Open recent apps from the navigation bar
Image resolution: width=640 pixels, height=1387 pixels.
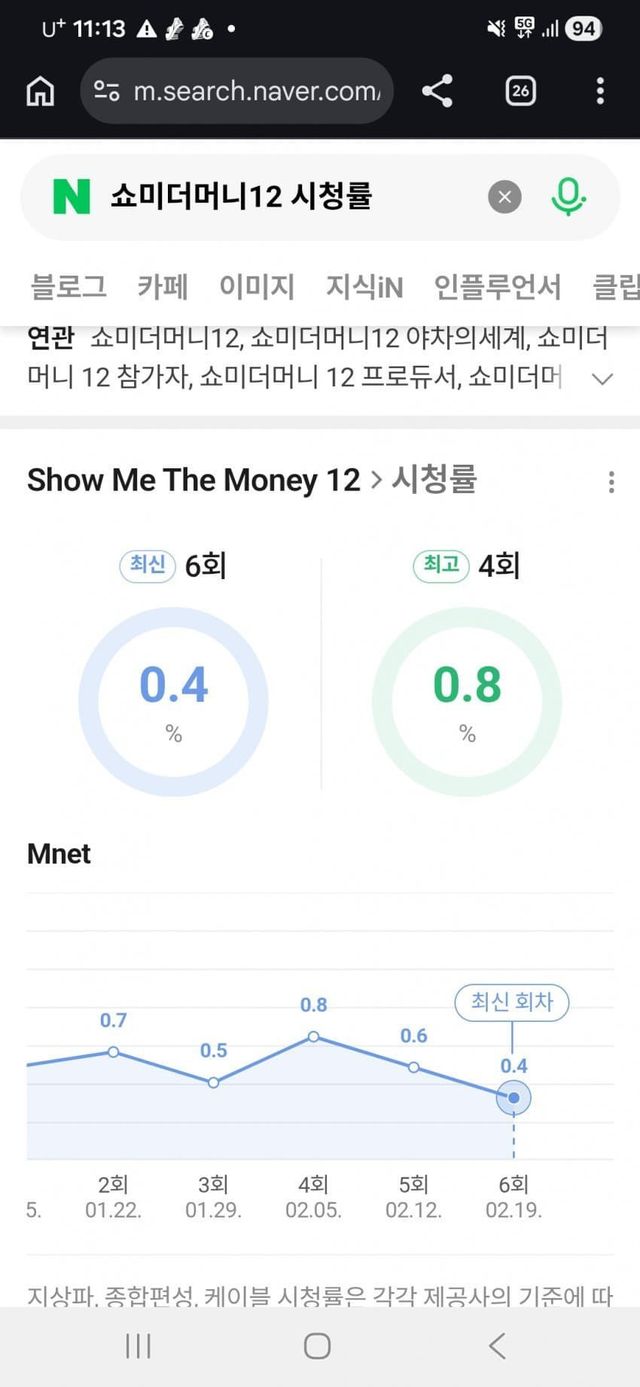[x=138, y=1346]
